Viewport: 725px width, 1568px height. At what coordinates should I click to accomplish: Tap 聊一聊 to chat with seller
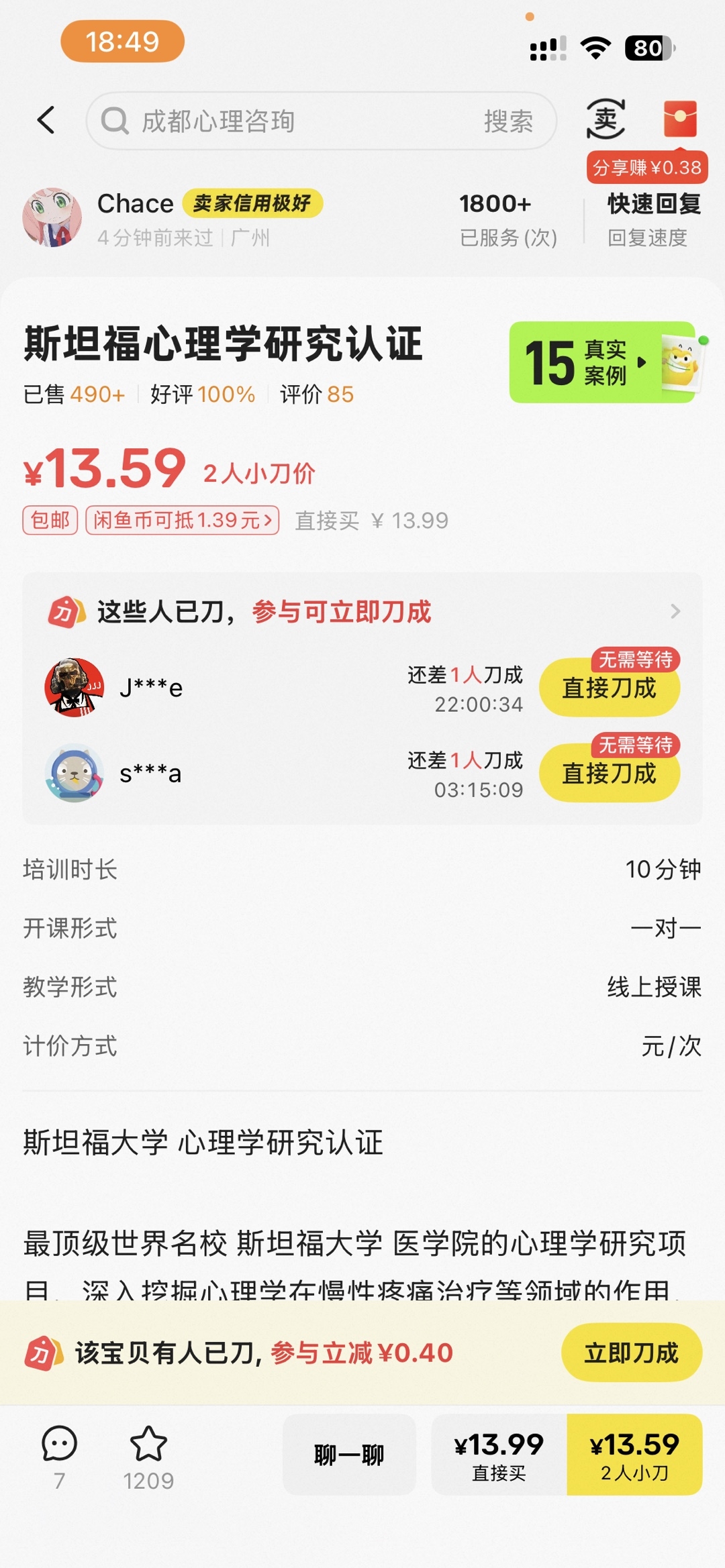(349, 1455)
